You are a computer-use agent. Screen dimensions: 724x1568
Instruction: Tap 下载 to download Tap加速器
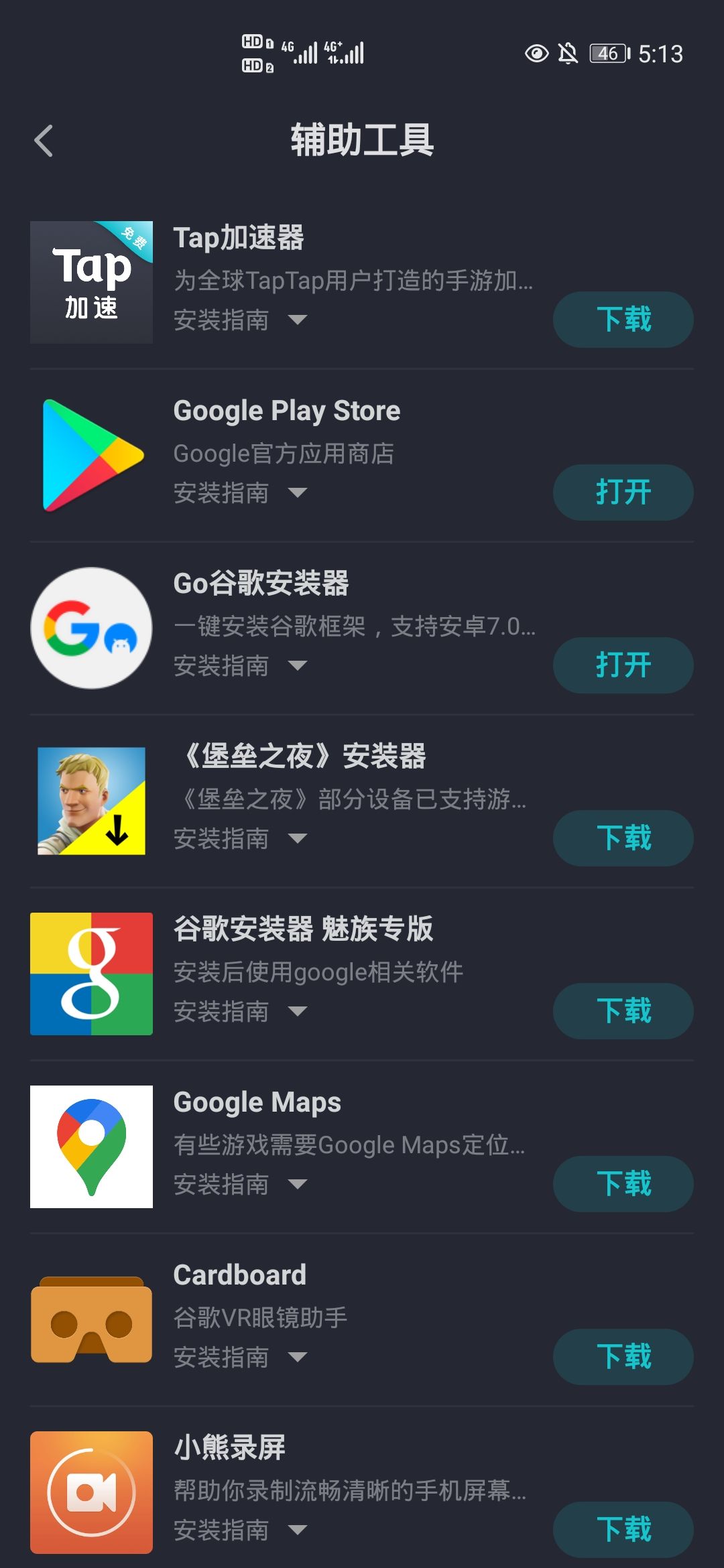coord(622,320)
